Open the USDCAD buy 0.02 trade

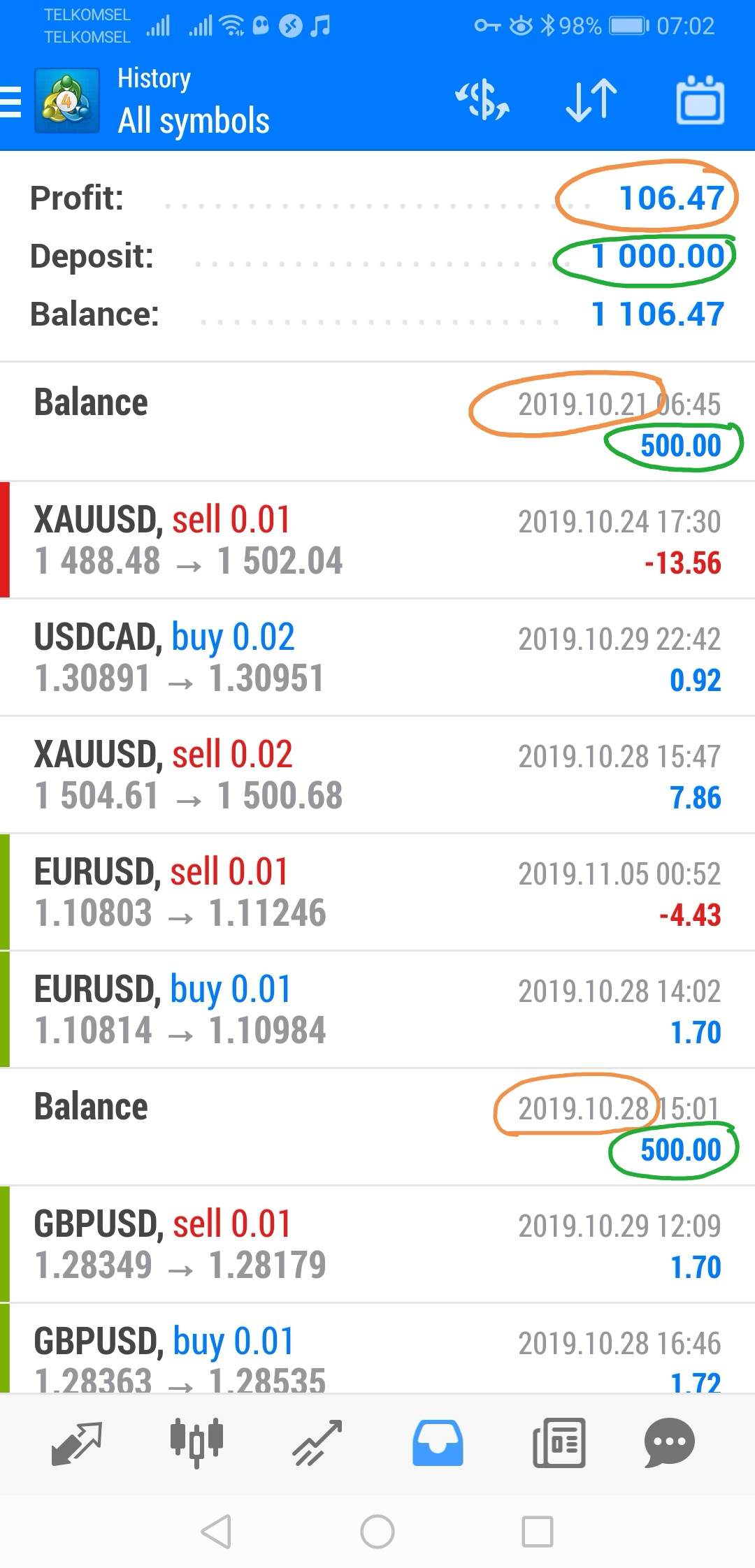tap(377, 658)
